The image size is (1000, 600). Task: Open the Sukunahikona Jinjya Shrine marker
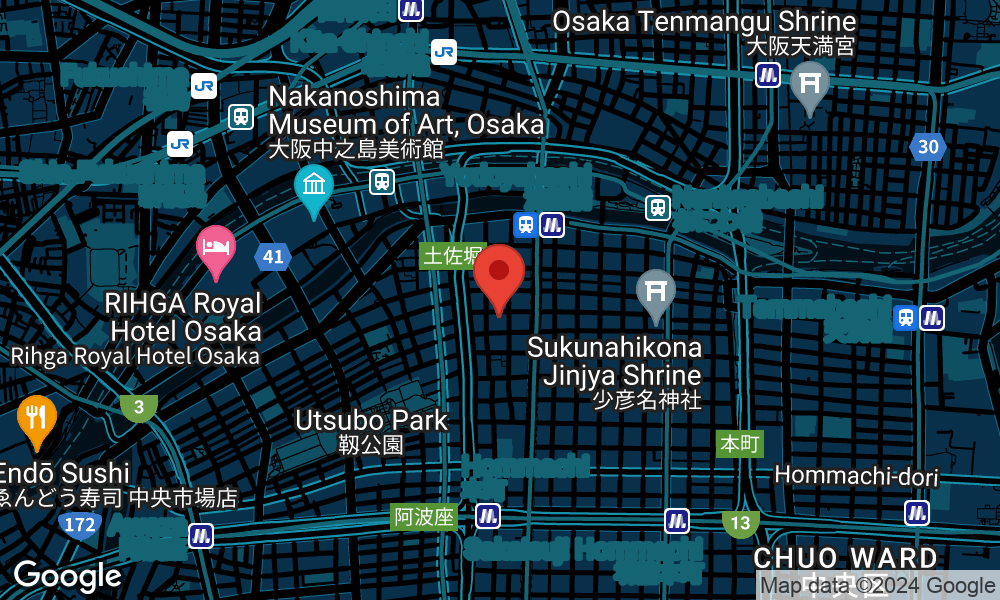(655, 293)
